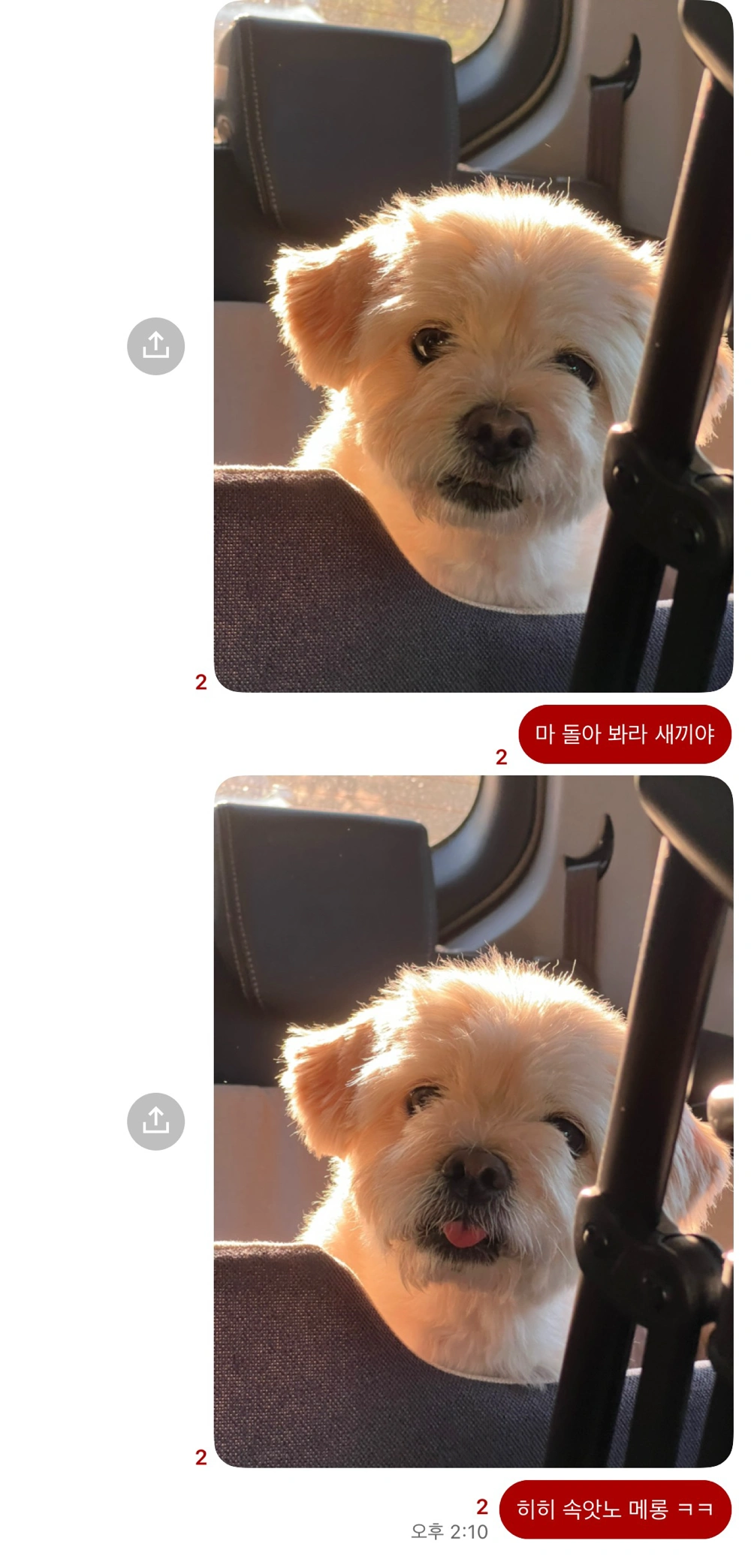Screen dimensions: 751x1568
Task: Open the dog photo without its tongue out
Action: [x=473, y=345]
